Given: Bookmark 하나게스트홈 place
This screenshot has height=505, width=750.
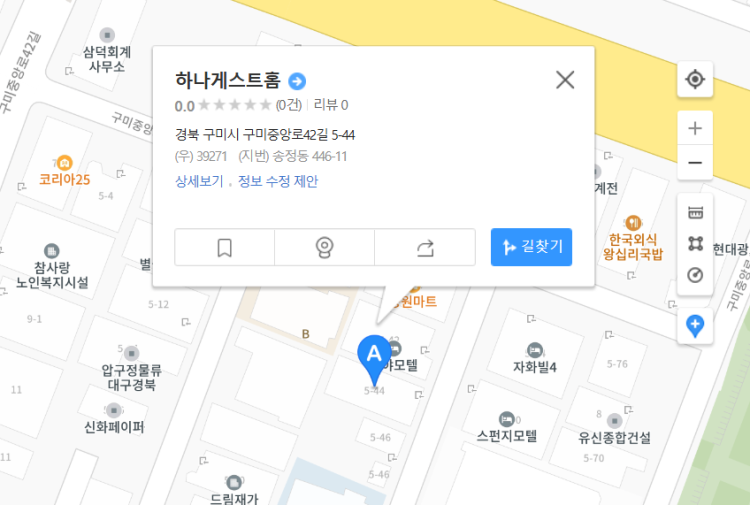Looking at the screenshot, I should (x=224, y=247).
